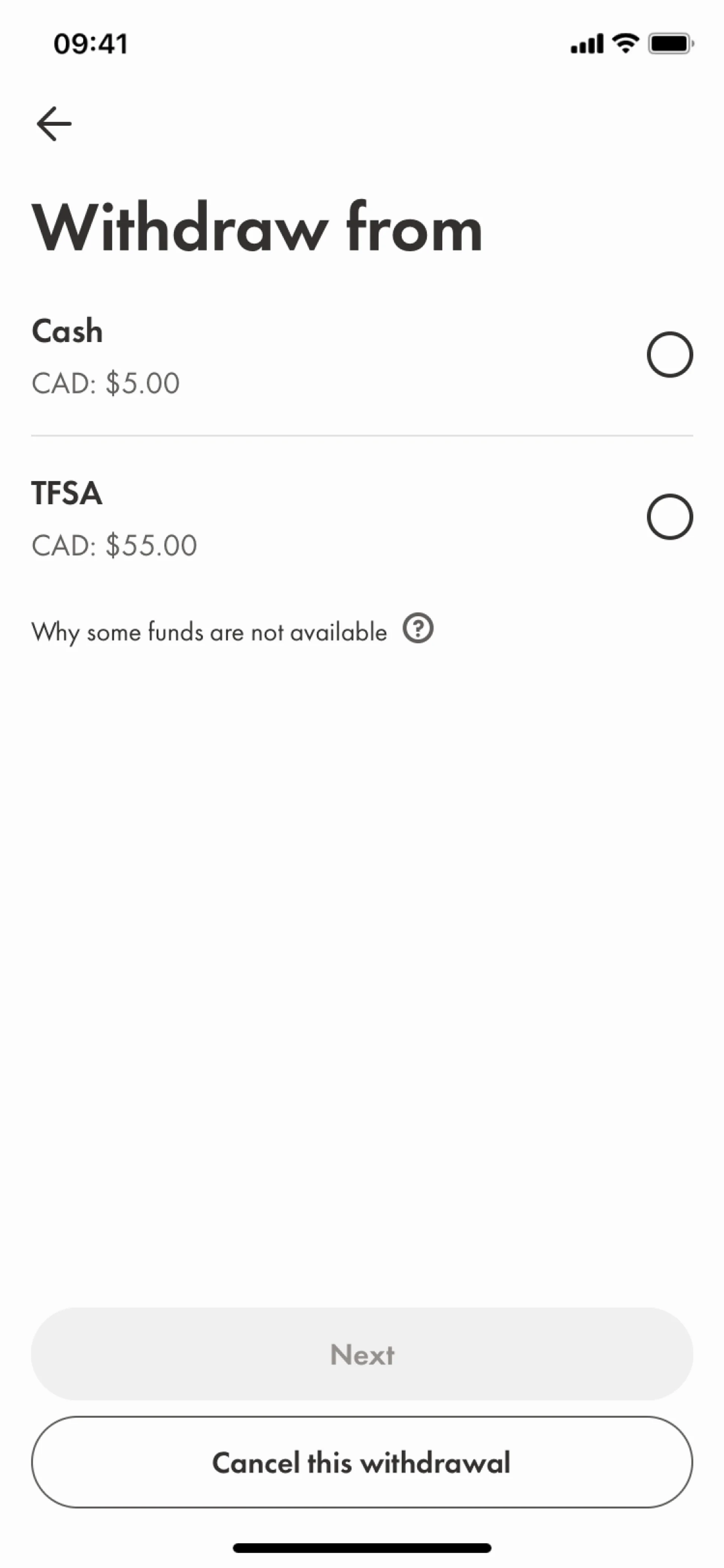Select the TFSA account radio button
Image resolution: width=724 pixels, height=1568 pixels.
(x=669, y=517)
